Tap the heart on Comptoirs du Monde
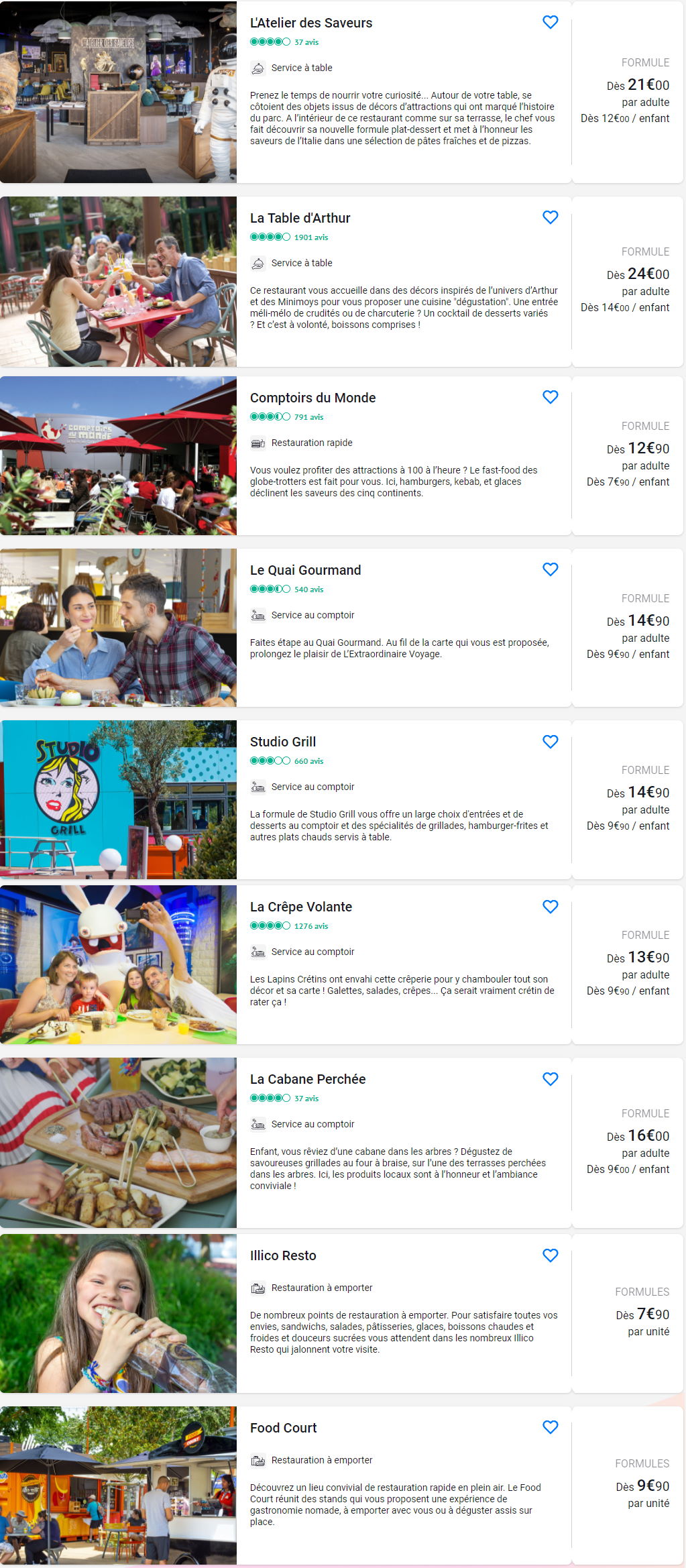The height and width of the screenshot is (1568, 686). point(550,397)
